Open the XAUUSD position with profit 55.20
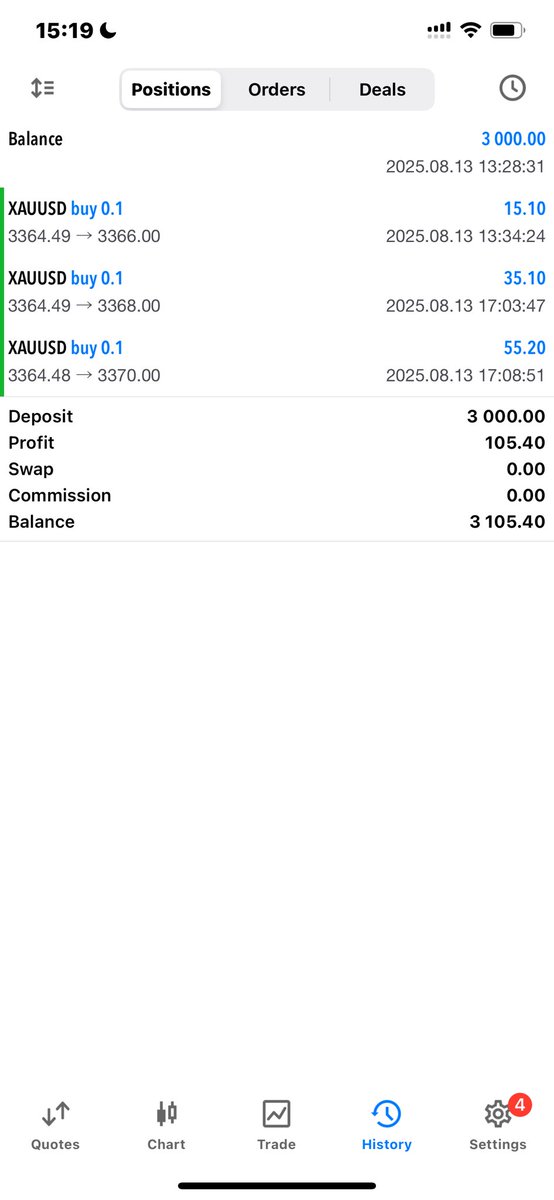Image resolution: width=554 pixels, height=1200 pixels. coord(277,361)
